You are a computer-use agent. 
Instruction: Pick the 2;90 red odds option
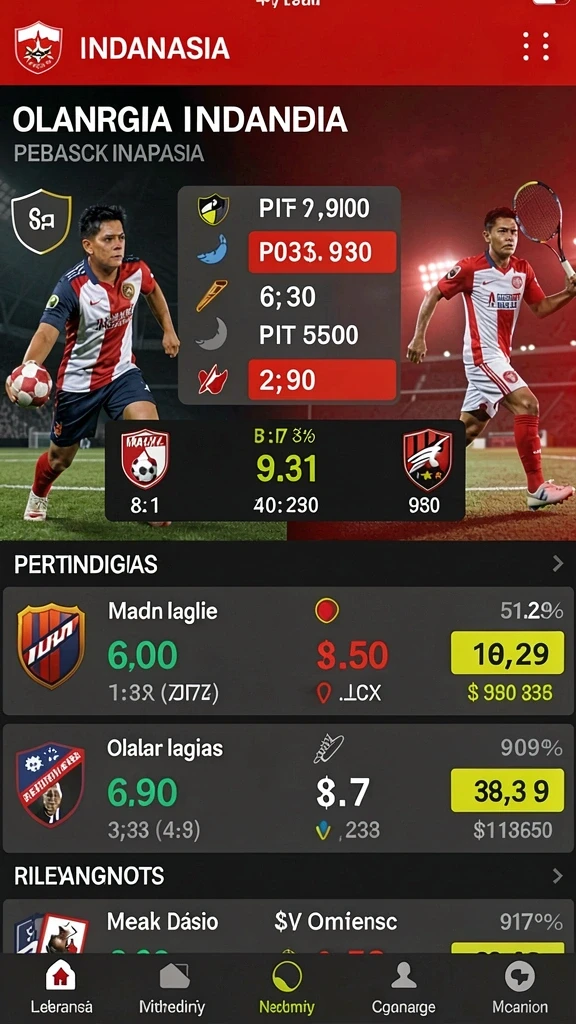click(x=323, y=379)
